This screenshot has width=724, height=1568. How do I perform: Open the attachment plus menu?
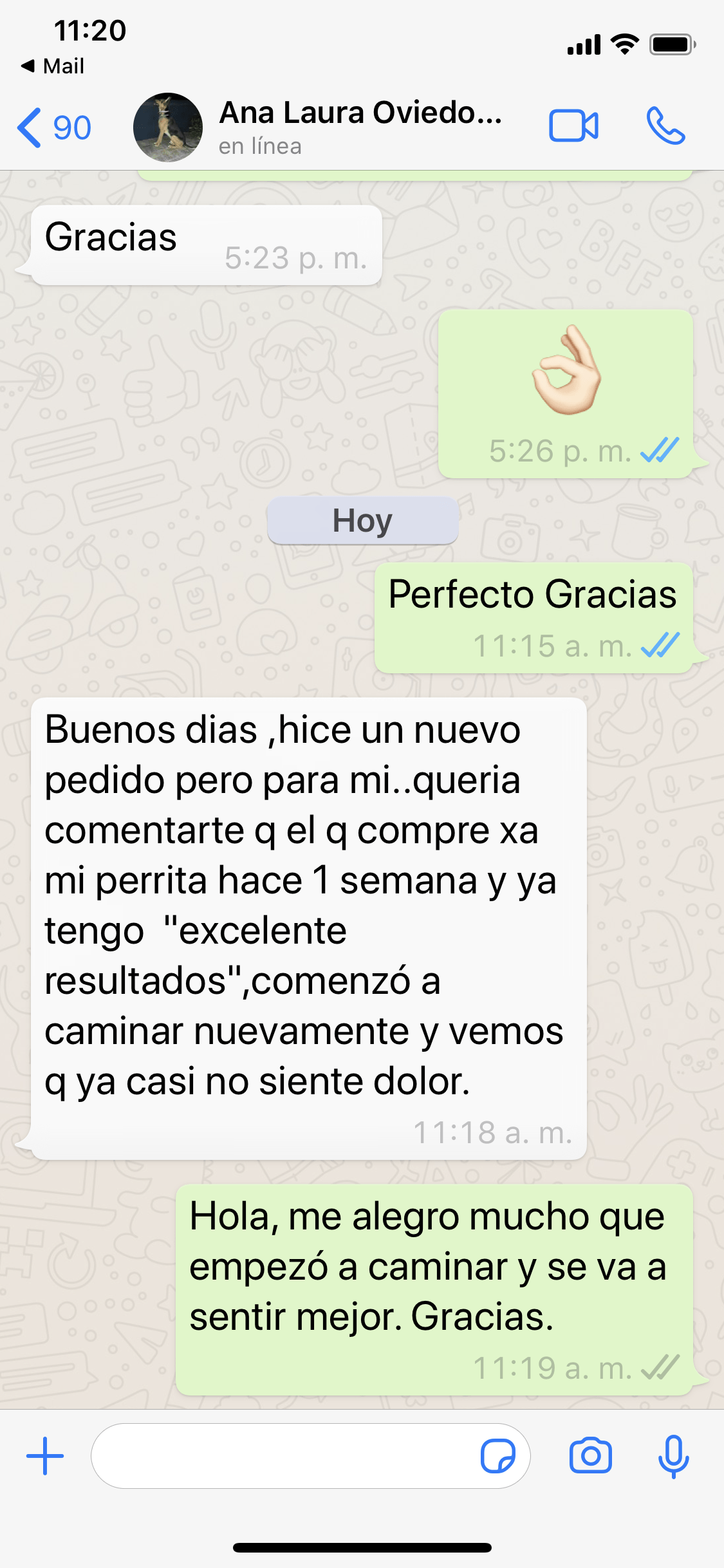[45, 1456]
